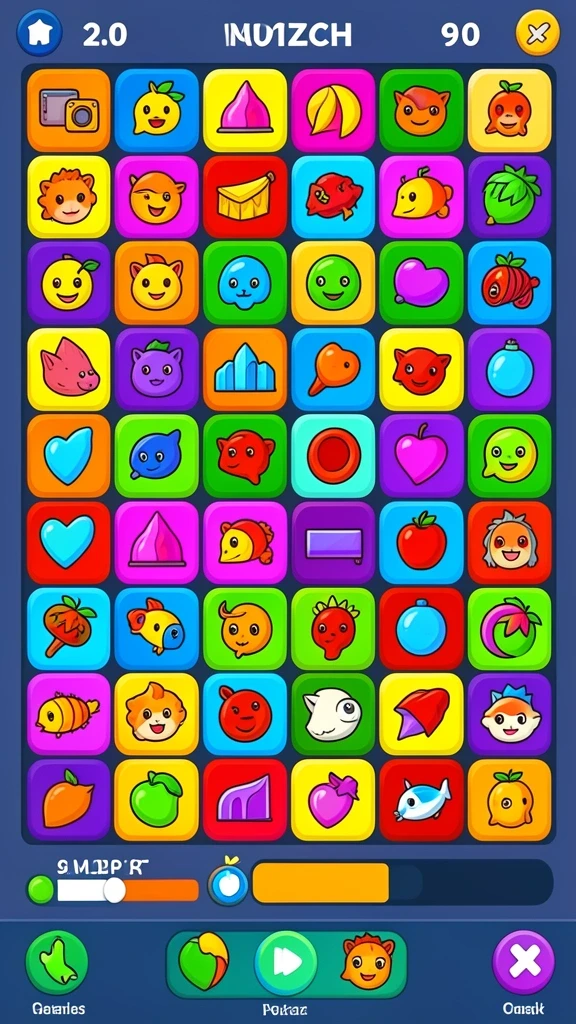The height and width of the screenshot is (1024, 576).
Task: Close the game with the yellow X
Action: pos(537,33)
